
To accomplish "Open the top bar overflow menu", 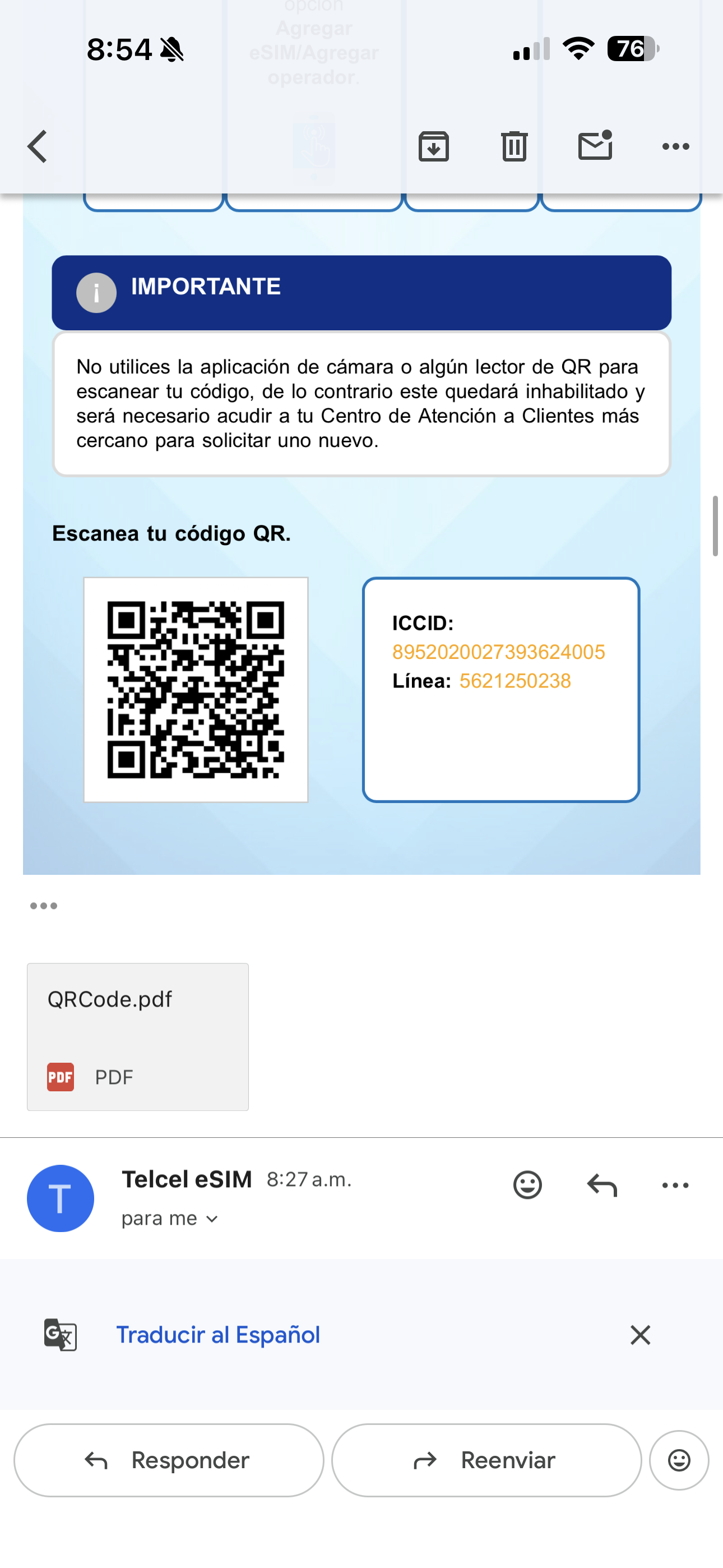I will click(x=675, y=147).
